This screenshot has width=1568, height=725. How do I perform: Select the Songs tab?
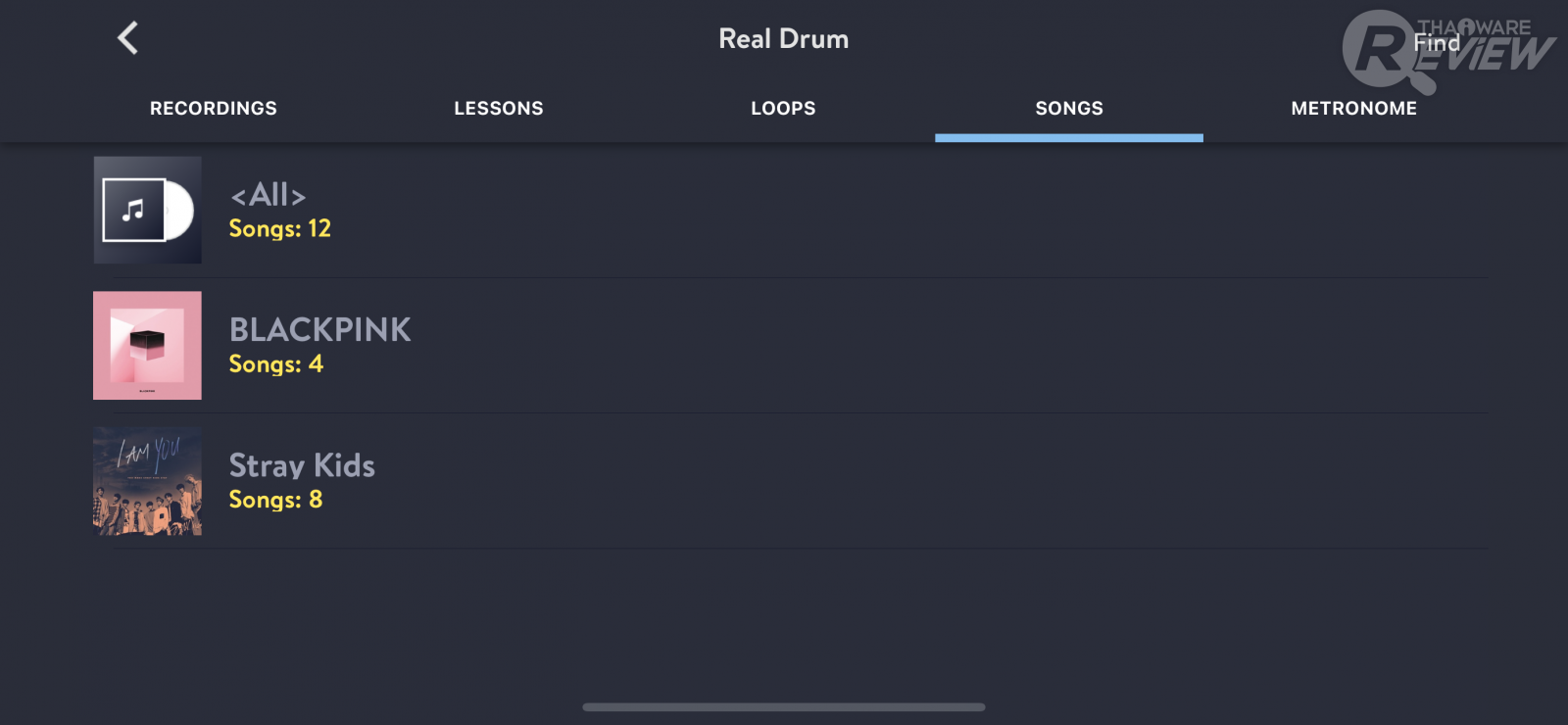1068,109
